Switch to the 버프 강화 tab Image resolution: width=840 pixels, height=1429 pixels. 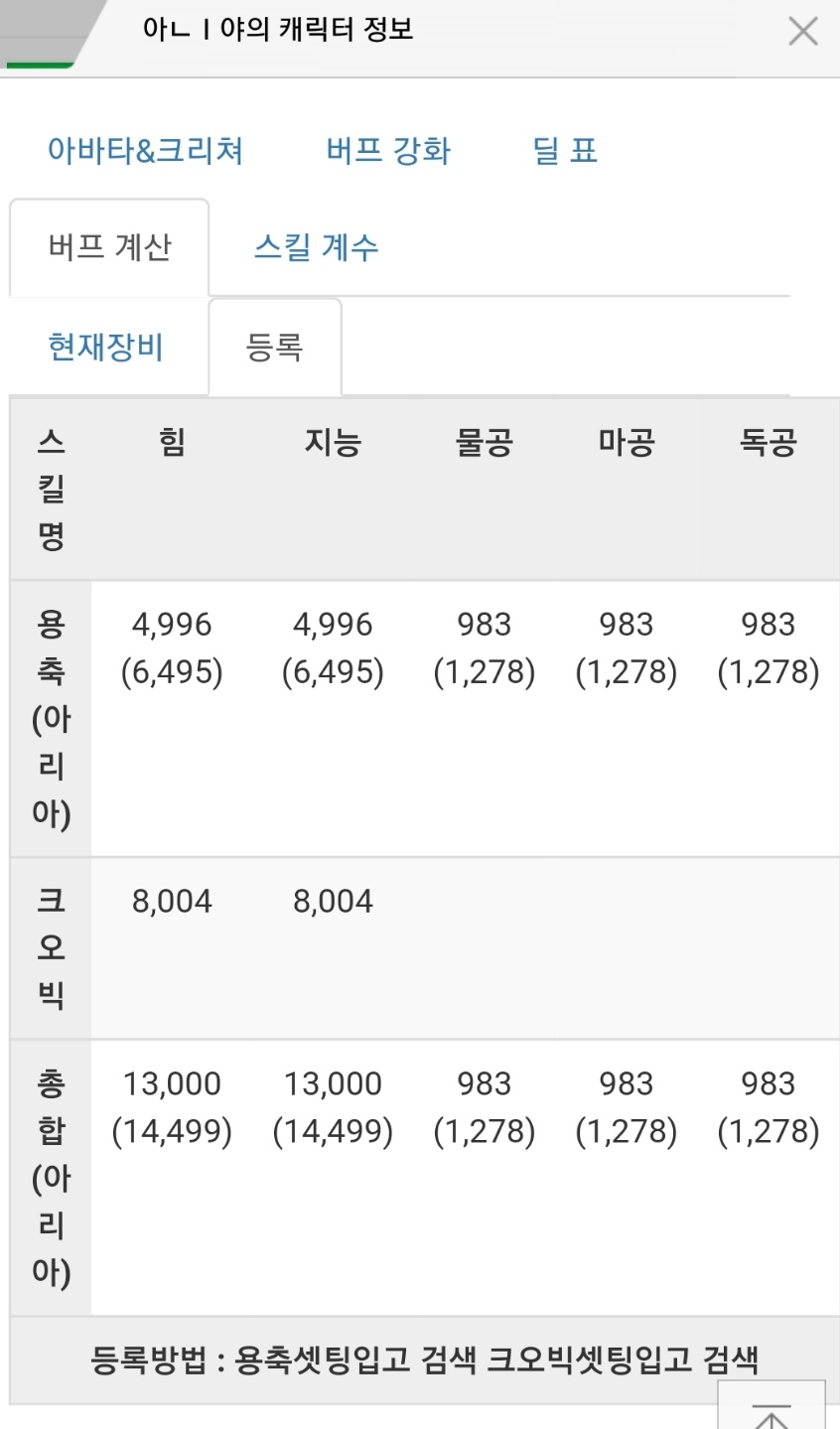point(388,151)
